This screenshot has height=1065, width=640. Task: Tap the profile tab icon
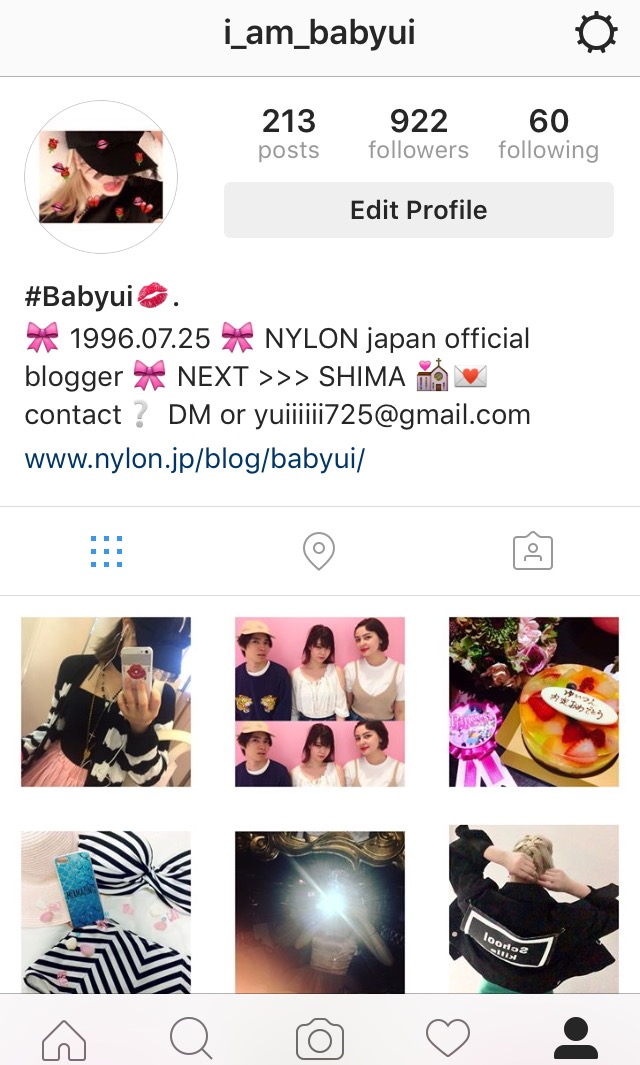point(575,1039)
